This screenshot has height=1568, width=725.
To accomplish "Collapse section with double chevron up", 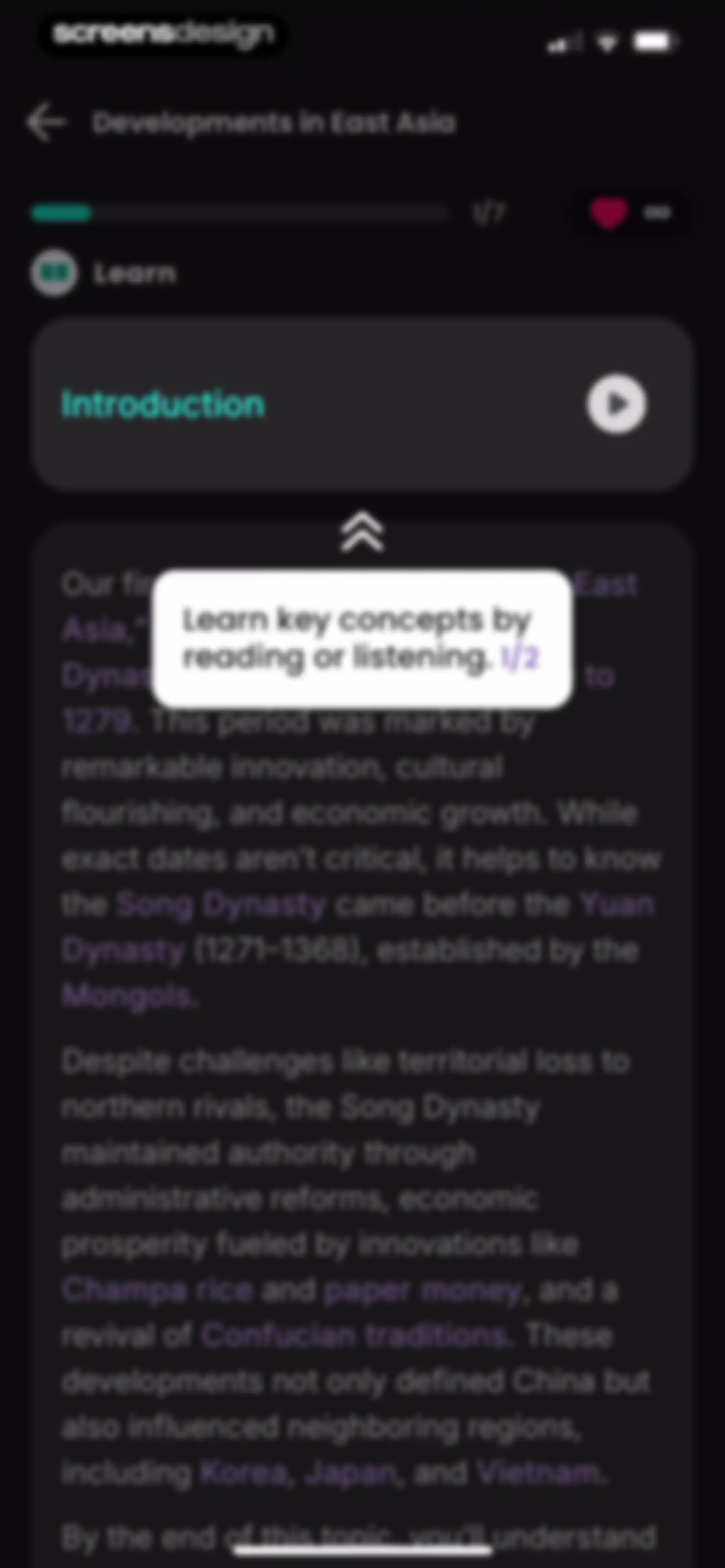I will [362, 532].
